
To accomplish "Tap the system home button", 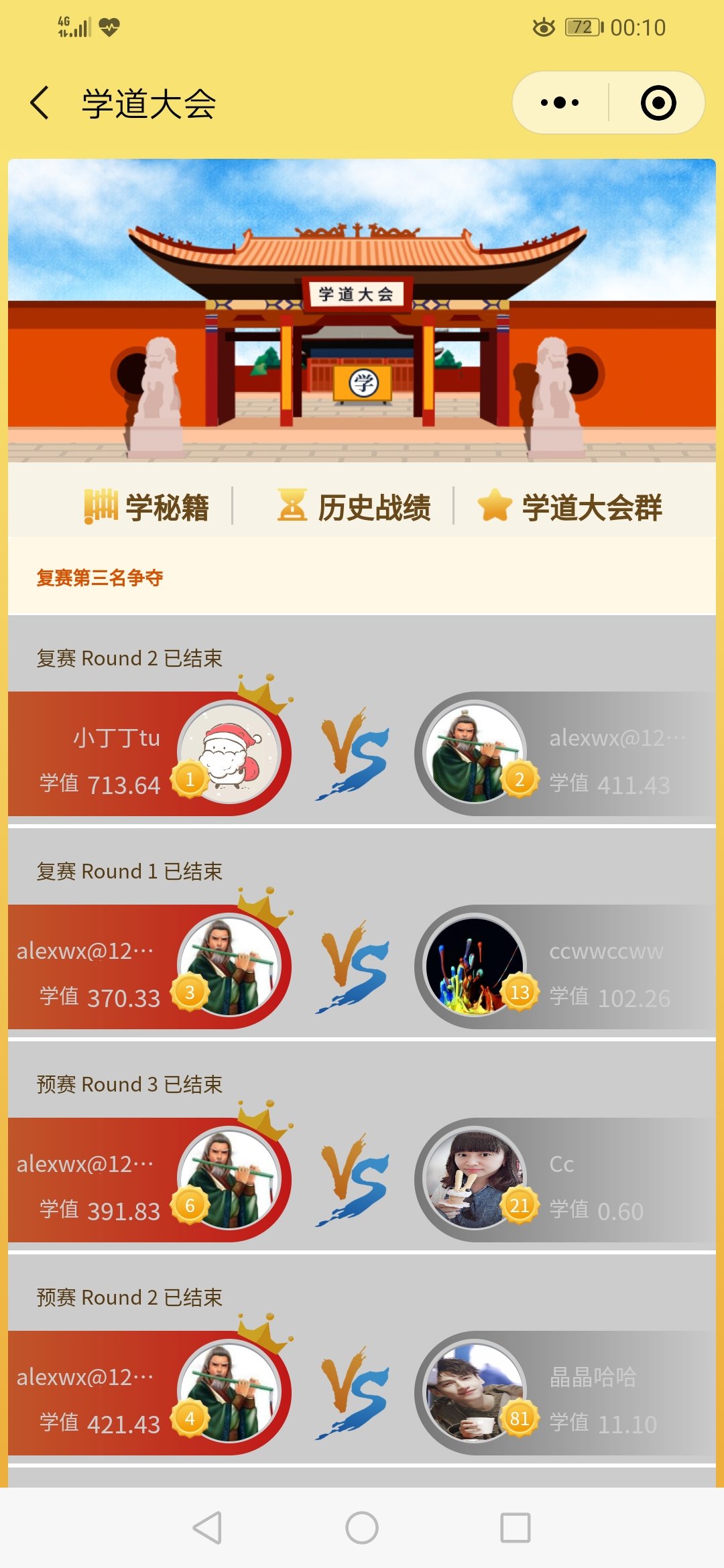I will 362,1528.
